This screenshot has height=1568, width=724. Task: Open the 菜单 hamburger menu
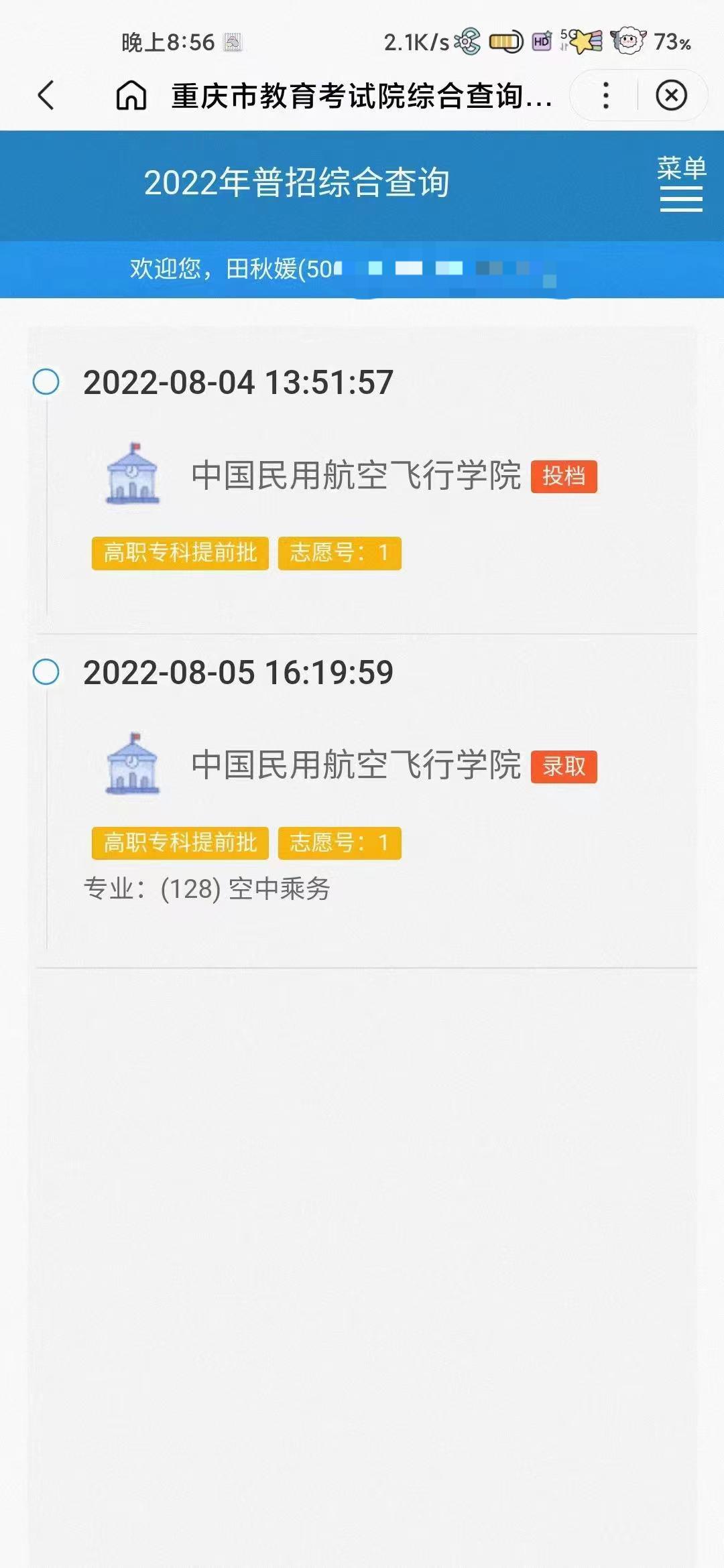681,184
